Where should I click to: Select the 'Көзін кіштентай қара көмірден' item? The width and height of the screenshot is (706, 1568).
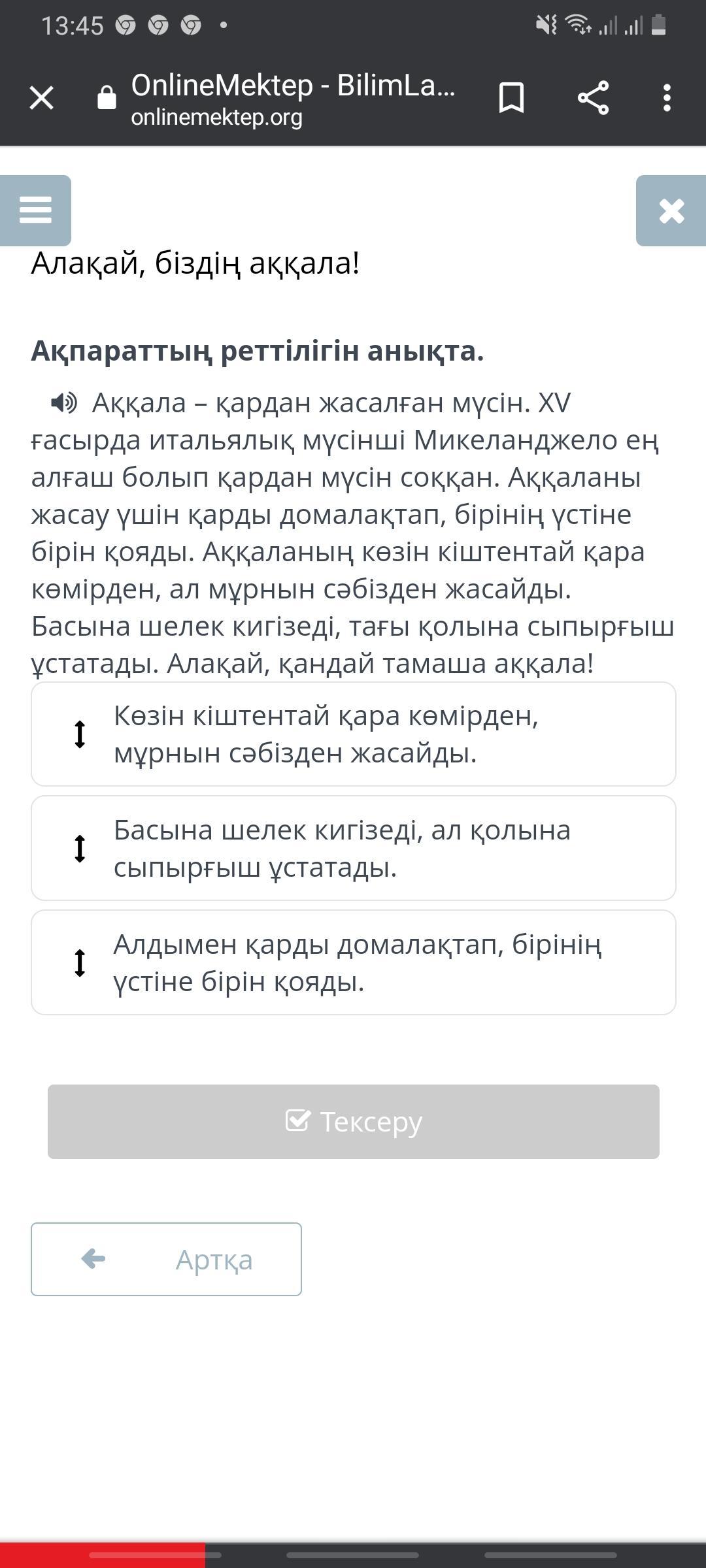[353, 734]
